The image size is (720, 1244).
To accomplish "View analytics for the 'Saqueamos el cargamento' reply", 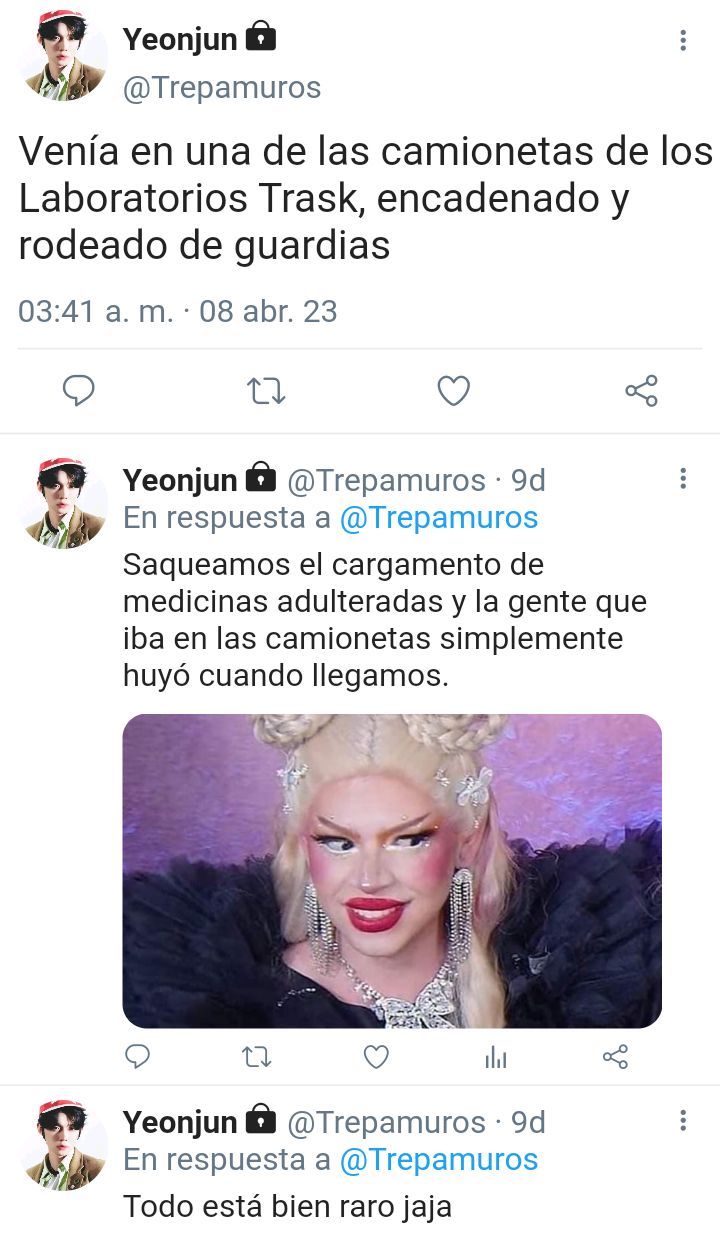I will pyautogui.click(x=496, y=1057).
